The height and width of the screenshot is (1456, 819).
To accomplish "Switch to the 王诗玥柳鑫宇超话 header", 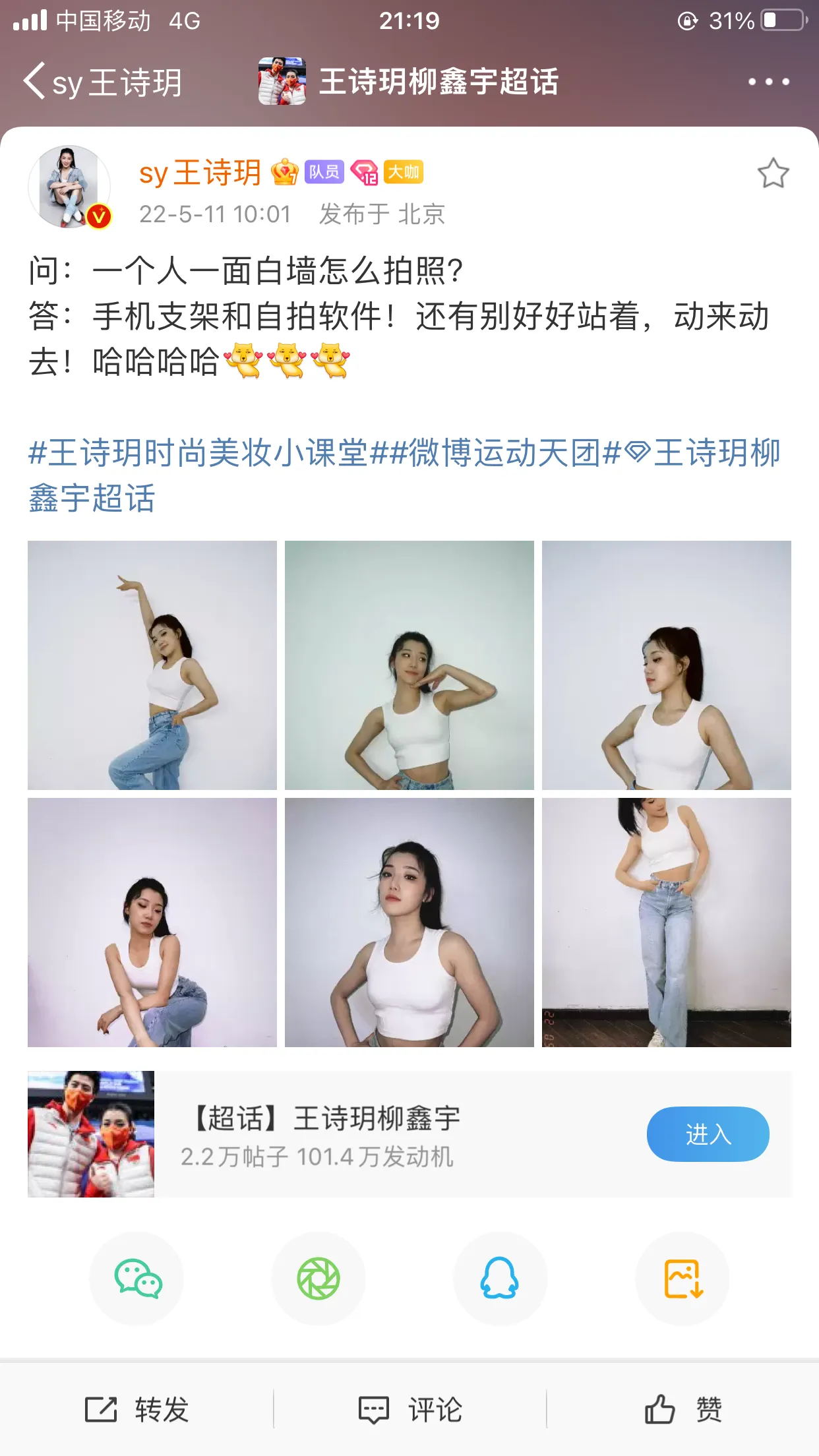I will [439, 81].
